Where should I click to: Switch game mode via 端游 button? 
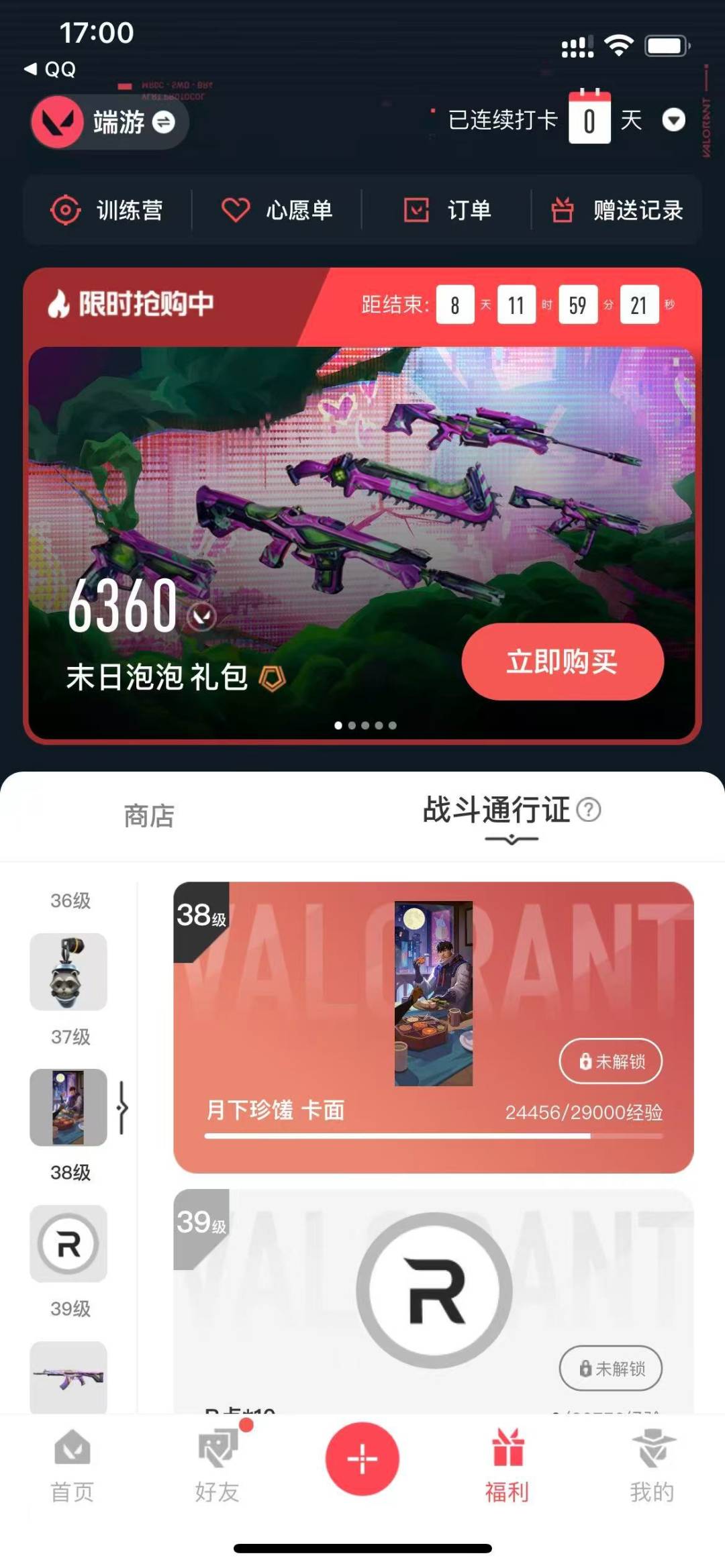(109, 122)
